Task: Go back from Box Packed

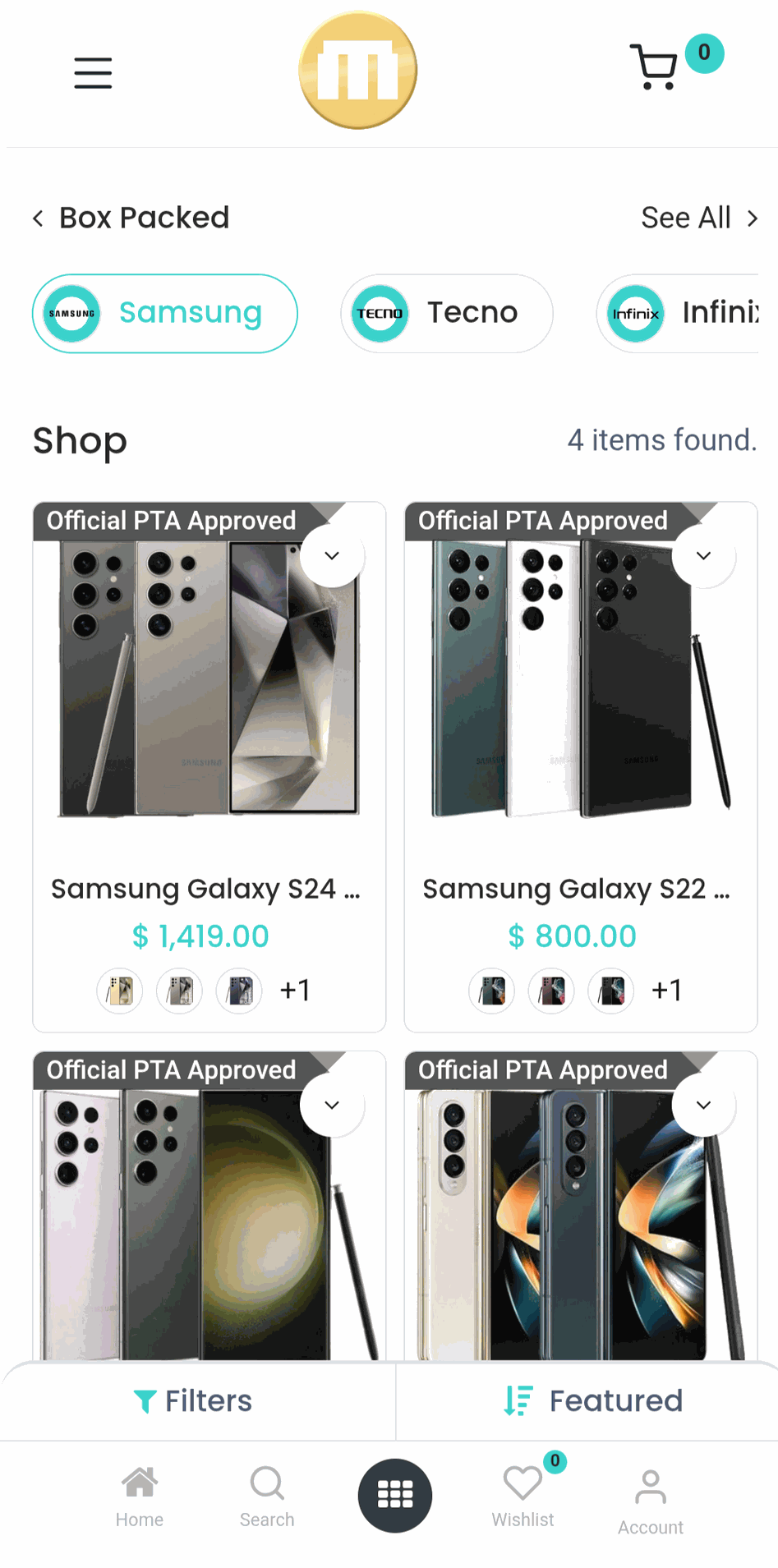Action: (x=38, y=218)
